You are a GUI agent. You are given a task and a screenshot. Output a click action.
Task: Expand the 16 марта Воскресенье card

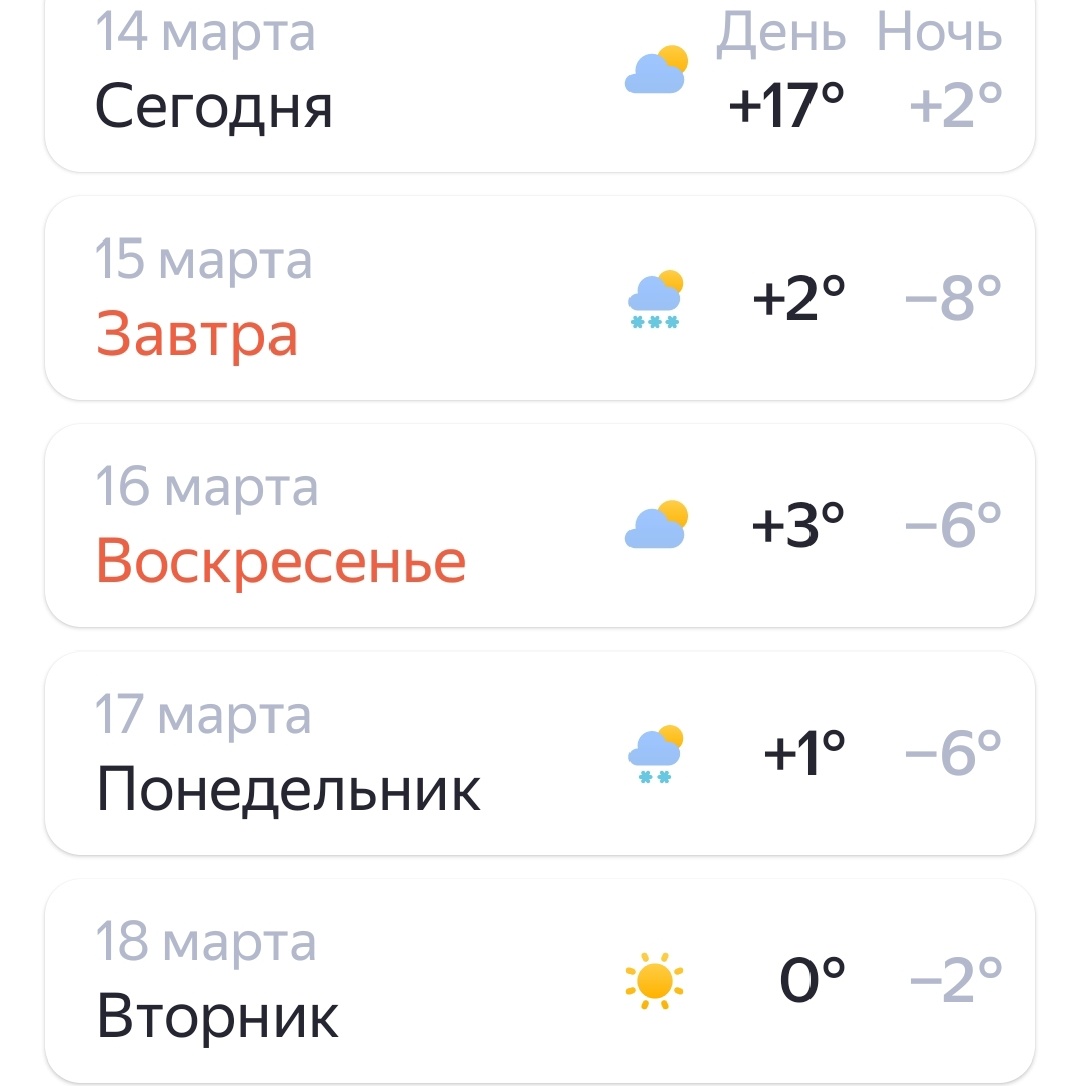point(540,524)
